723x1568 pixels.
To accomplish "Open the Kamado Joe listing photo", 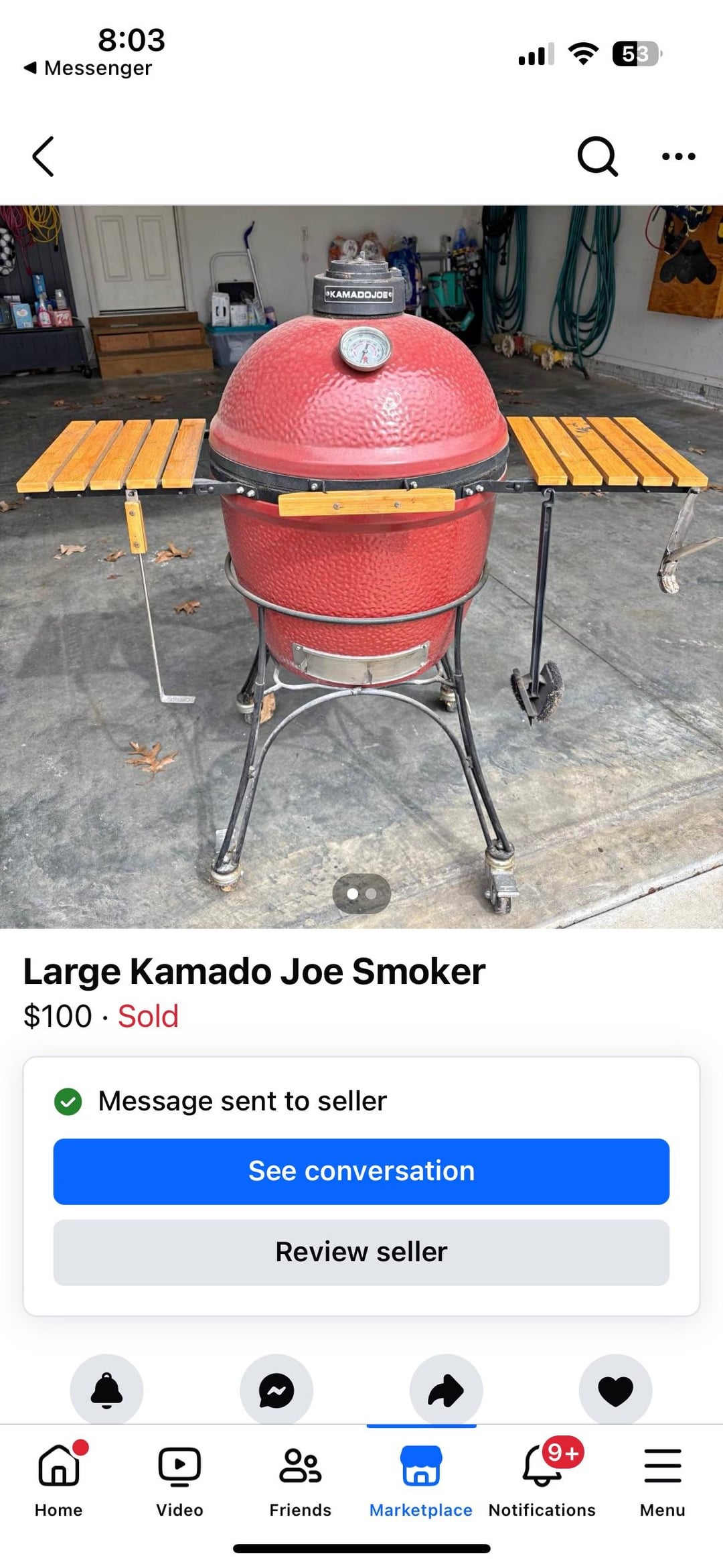I will pyautogui.click(x=361, y=566).
